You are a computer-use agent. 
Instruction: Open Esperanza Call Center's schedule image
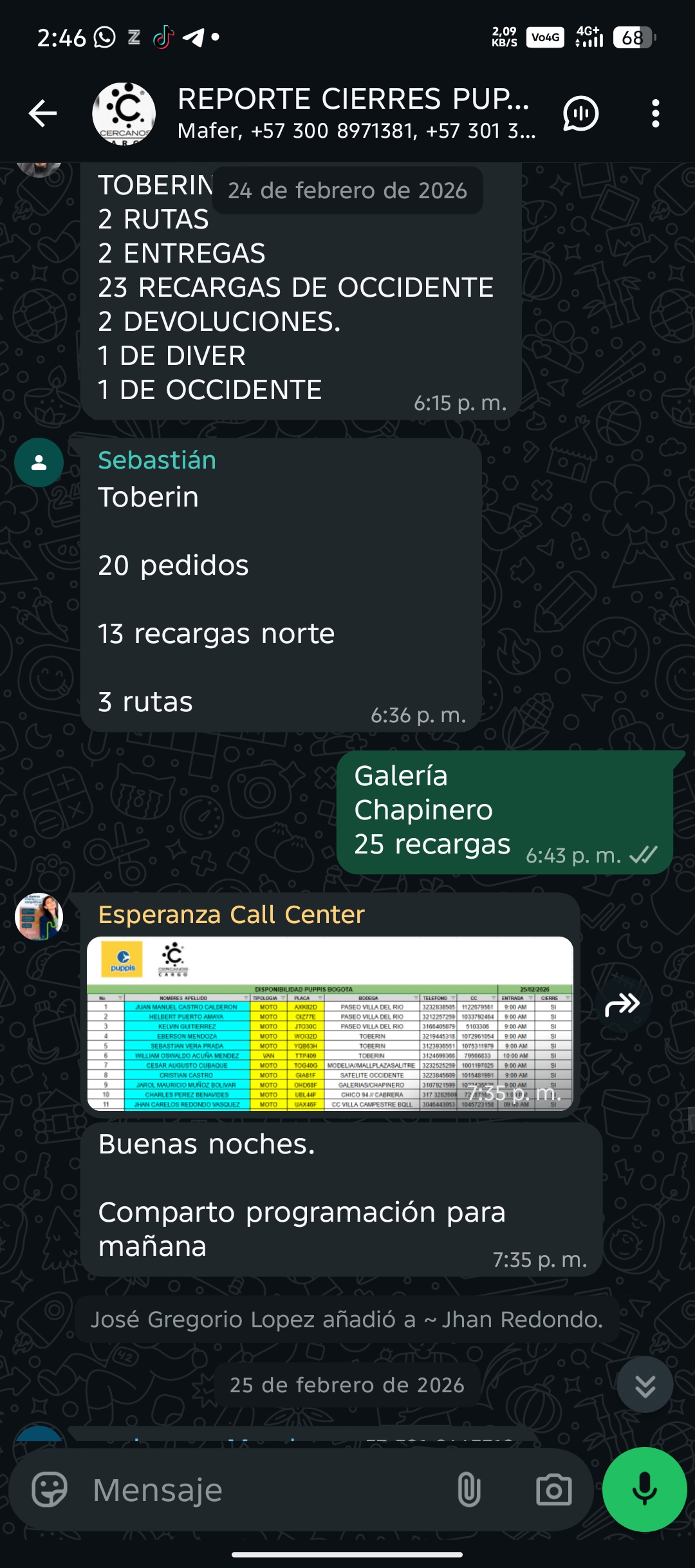point(329,1023)
